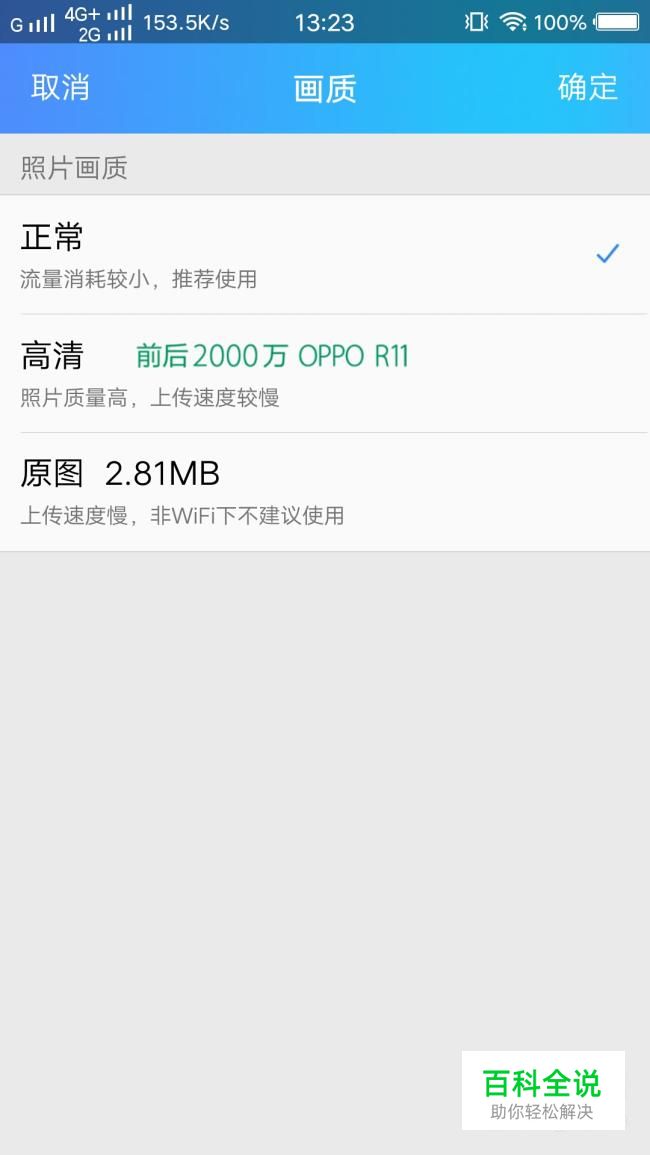The height and width of the screenshot is (1155, 650).
Task: Pick 原图 2.81MB original quality
Action: coord(325,492)
